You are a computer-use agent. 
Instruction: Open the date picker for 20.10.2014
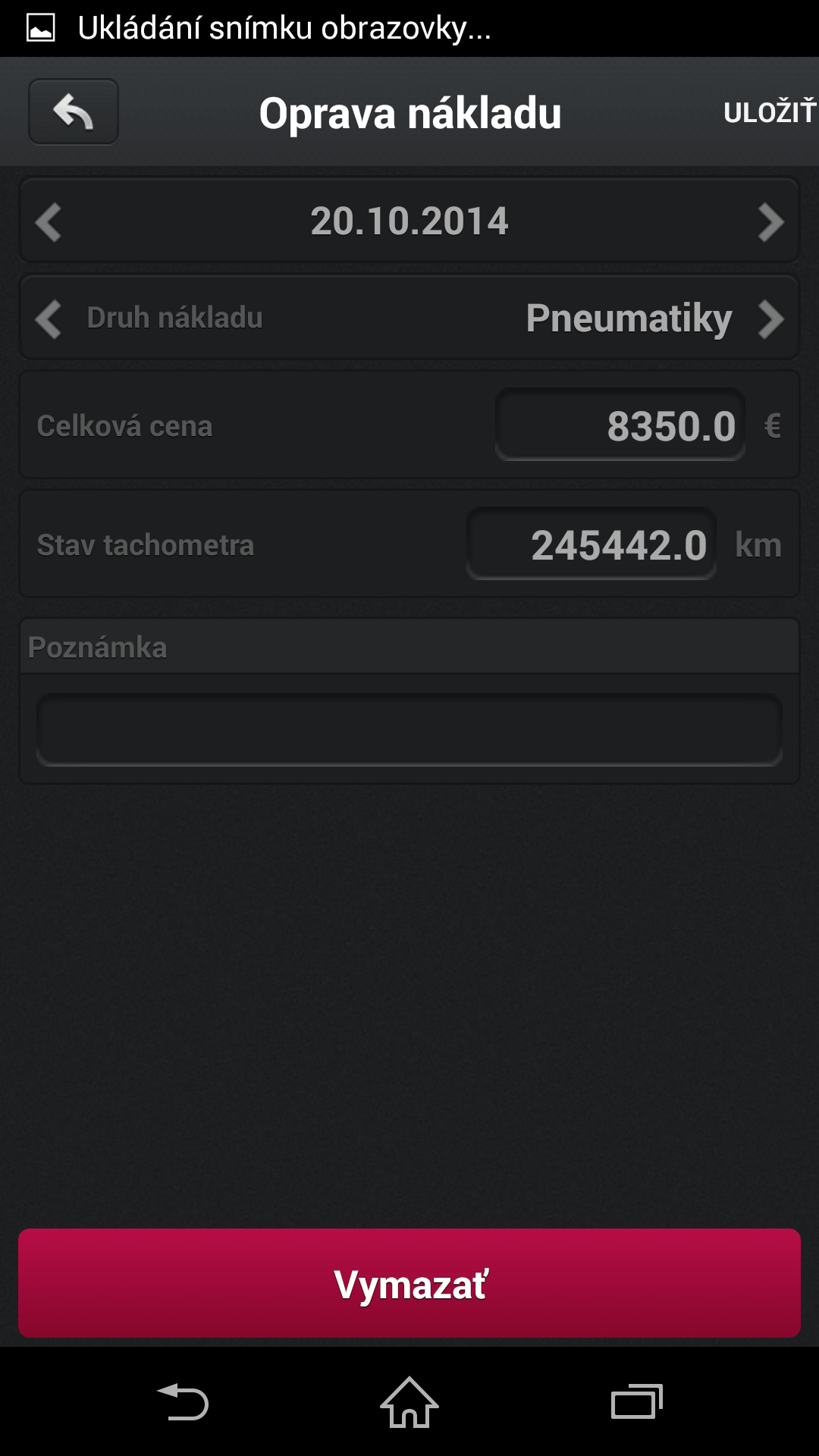coord(409,221)
